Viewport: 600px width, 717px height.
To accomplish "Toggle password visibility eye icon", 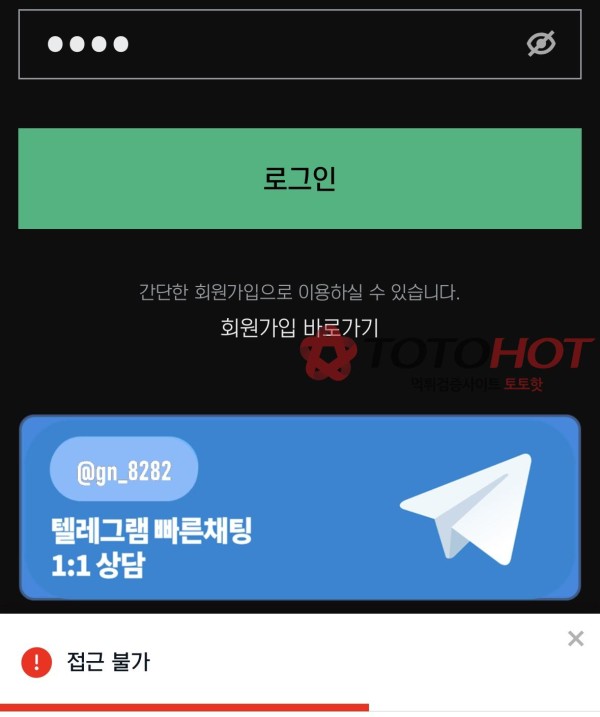I will (x=541, y=44).
